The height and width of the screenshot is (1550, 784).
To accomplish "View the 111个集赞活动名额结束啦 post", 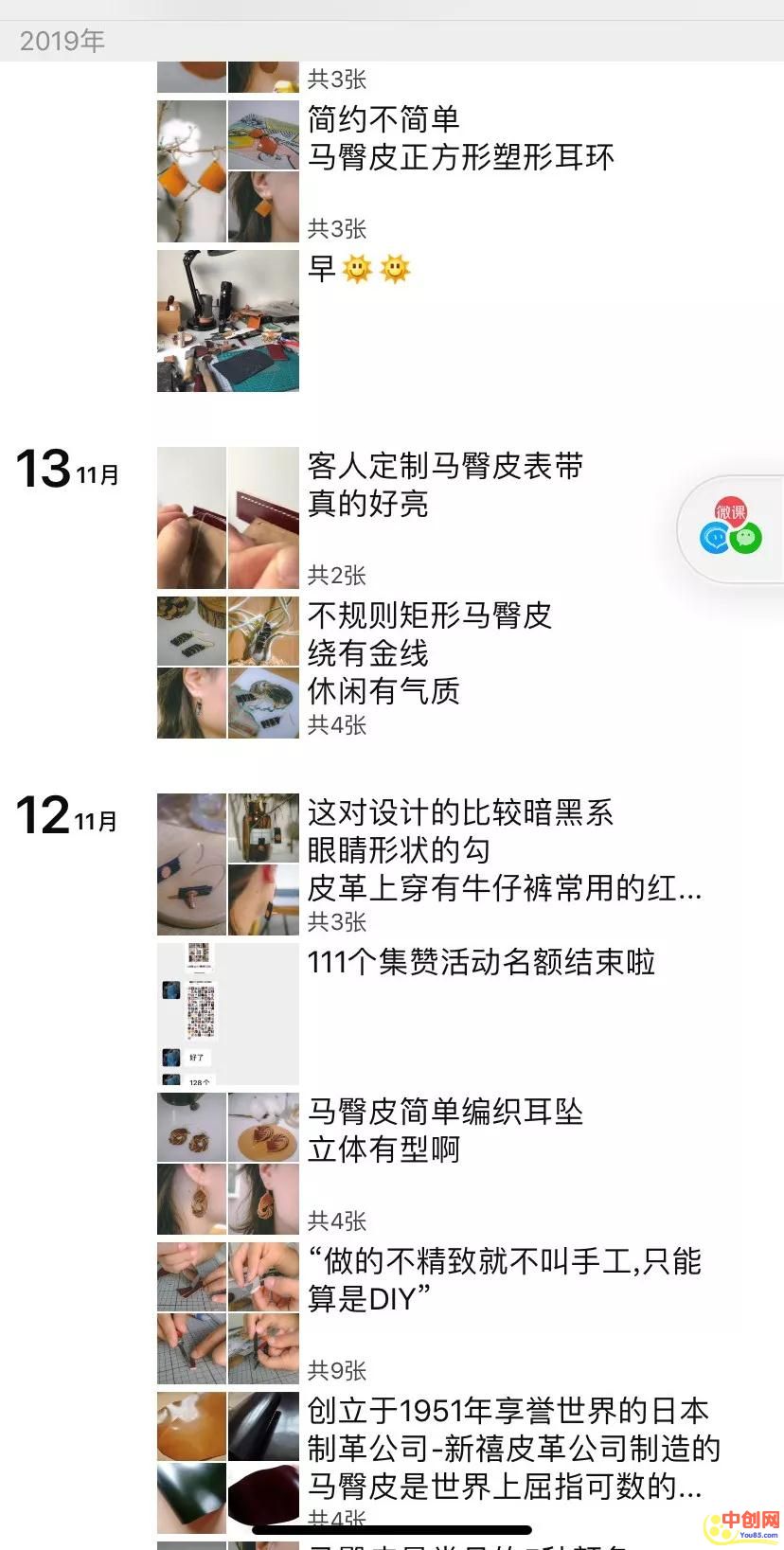I will 481,962.
